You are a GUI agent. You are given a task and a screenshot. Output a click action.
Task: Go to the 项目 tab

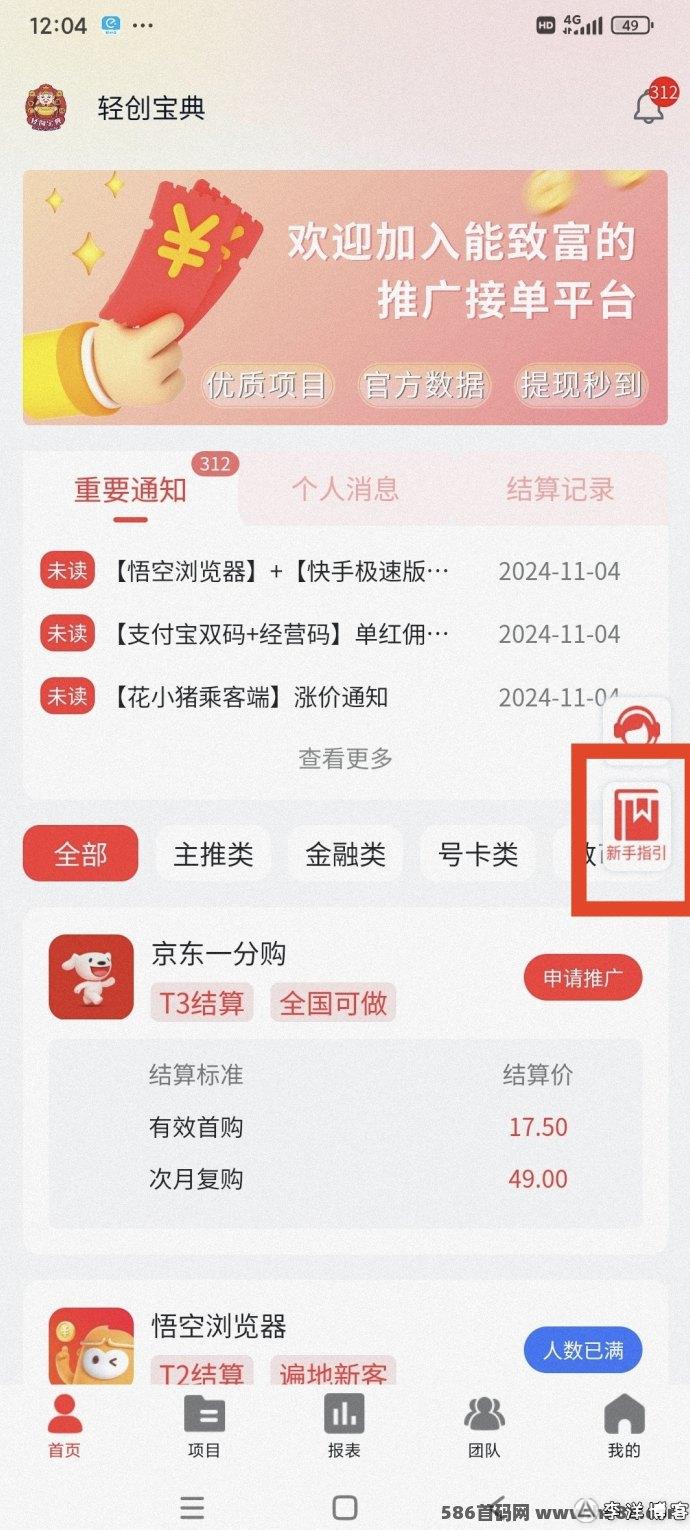(x=204, y=1427)
